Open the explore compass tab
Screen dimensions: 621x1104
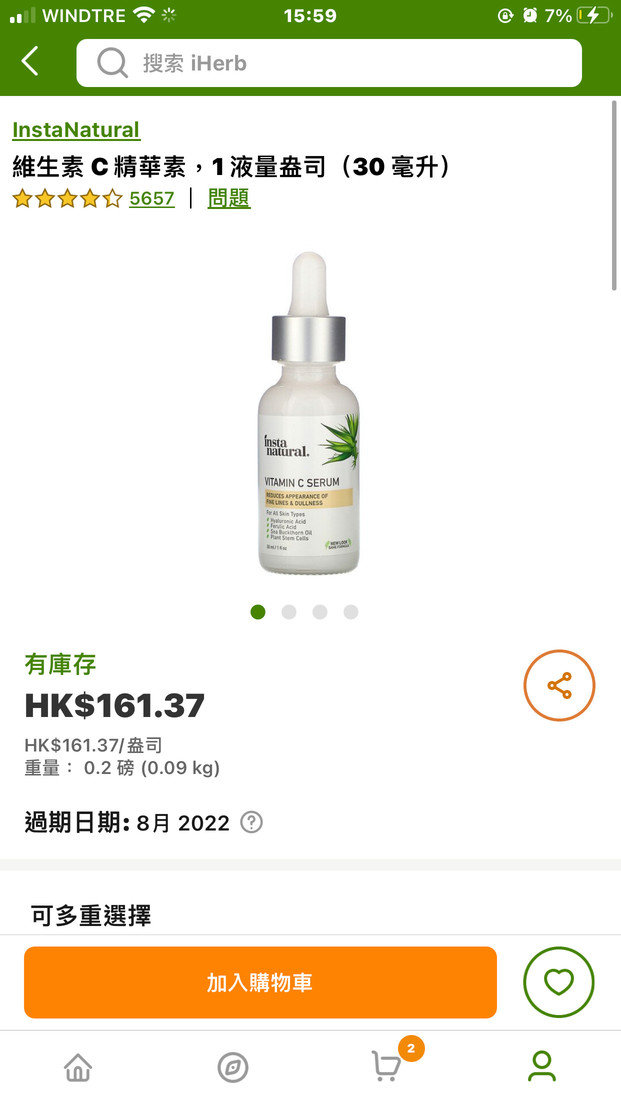[x=232, y=1067]
